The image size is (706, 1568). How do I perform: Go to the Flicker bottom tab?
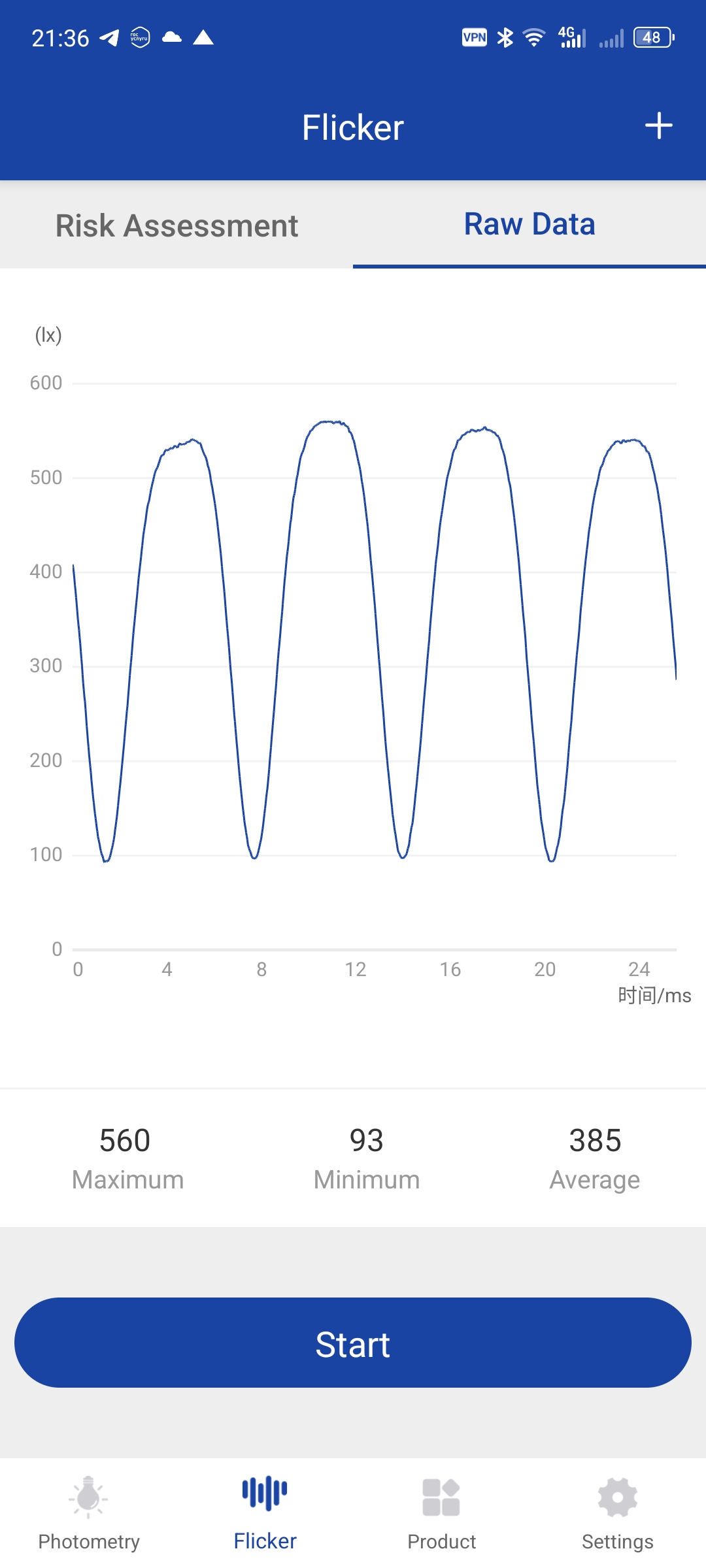[x=265, y=1512]
